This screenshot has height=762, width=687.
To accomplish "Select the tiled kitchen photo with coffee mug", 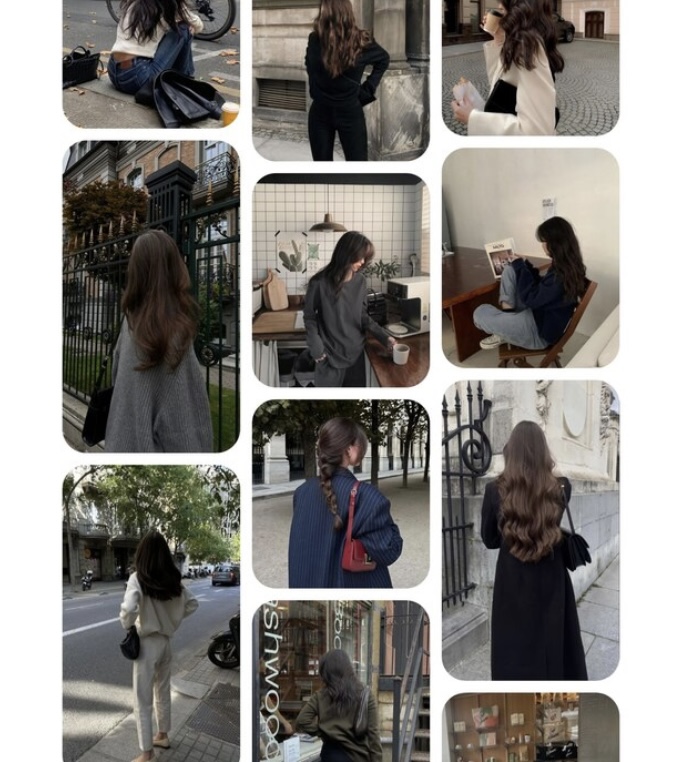I will pyautogui.click(x=340, y=280).
